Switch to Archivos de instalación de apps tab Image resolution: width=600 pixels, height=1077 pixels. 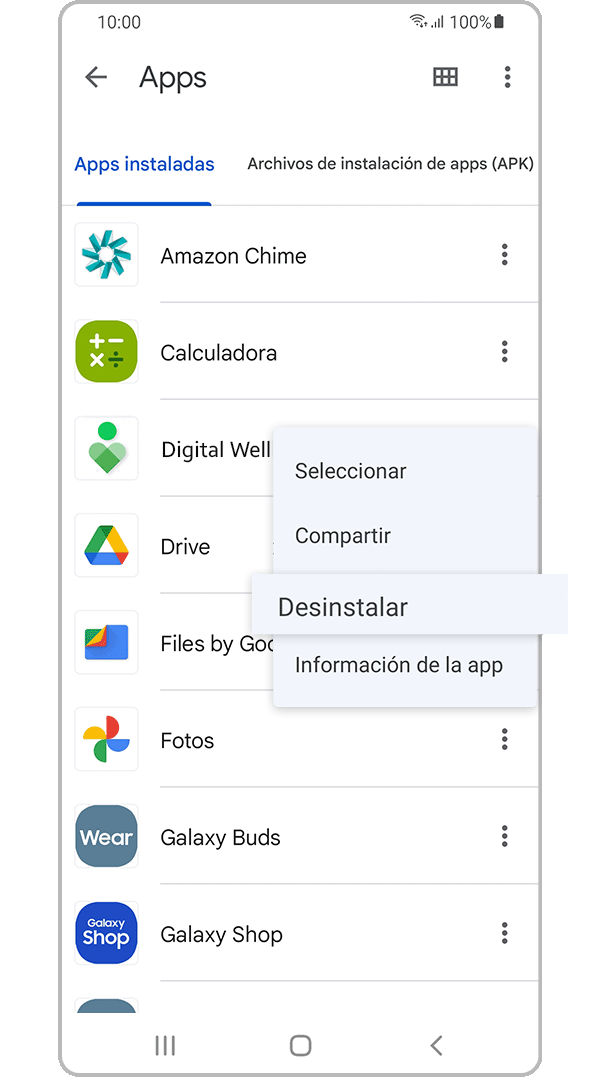click(390, 164)
